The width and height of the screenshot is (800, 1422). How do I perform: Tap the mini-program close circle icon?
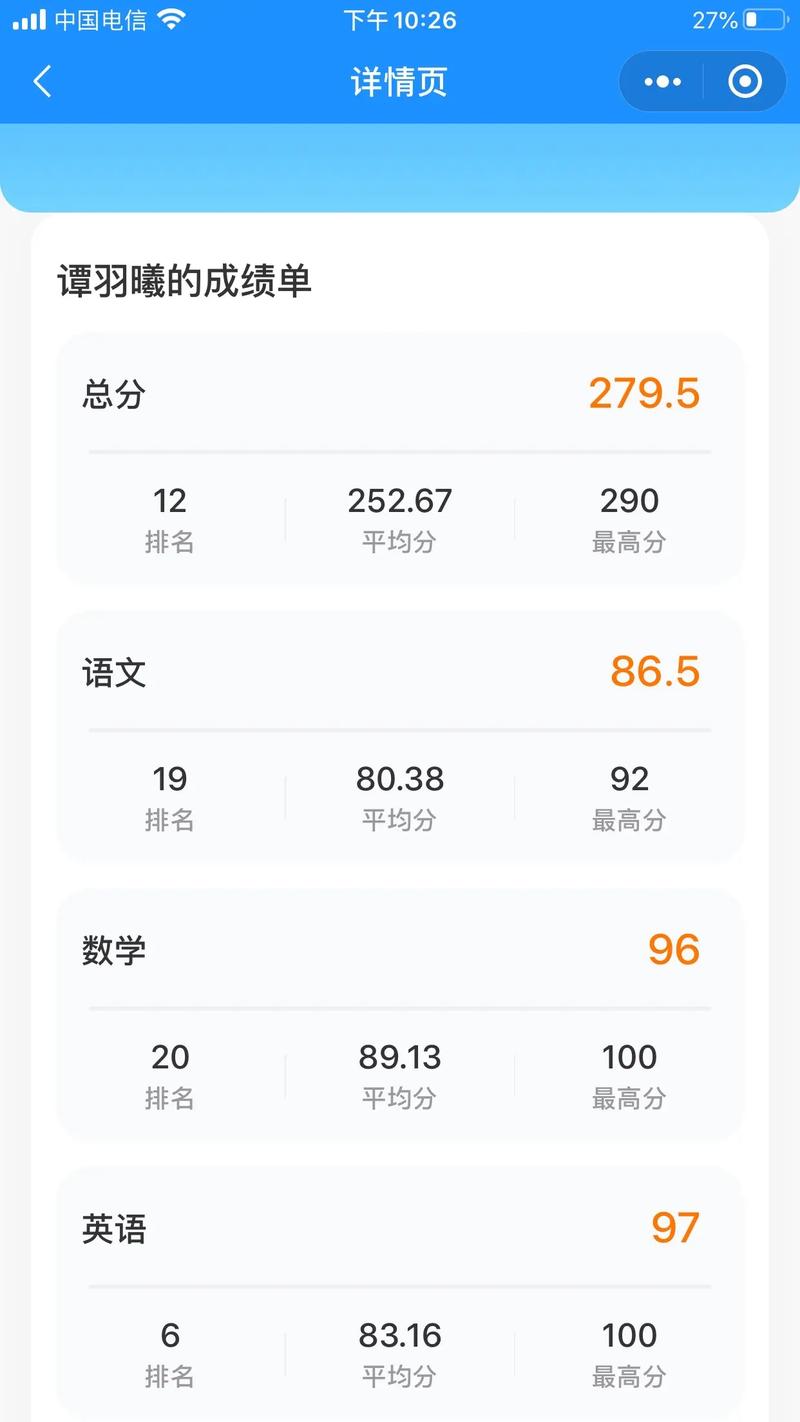click(x=745, y=82)
